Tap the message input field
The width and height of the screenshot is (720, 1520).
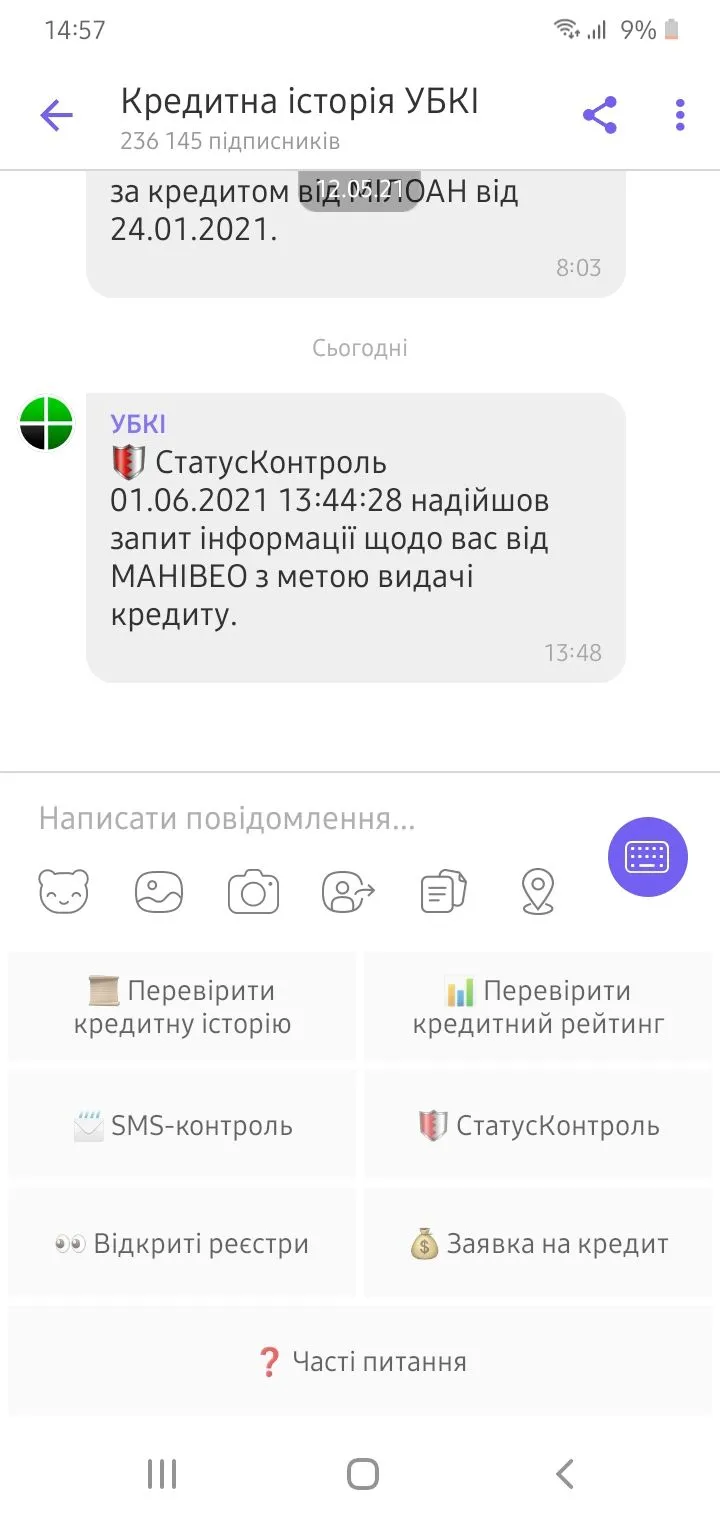[x=300, y=819]
